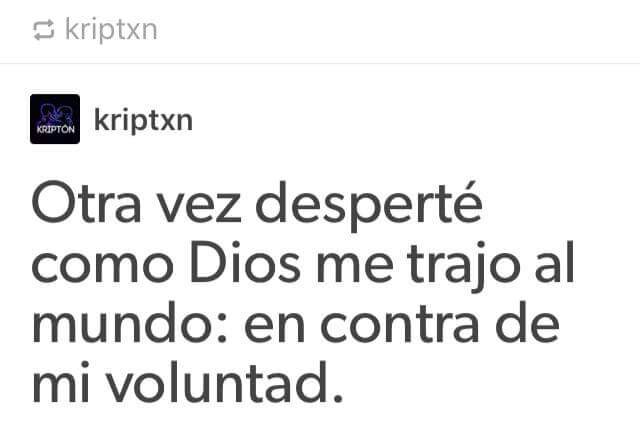This screenshot has width=640, height=447.
Task: Tap the Kripton avatar picture
Action: [x=55, y=119]
